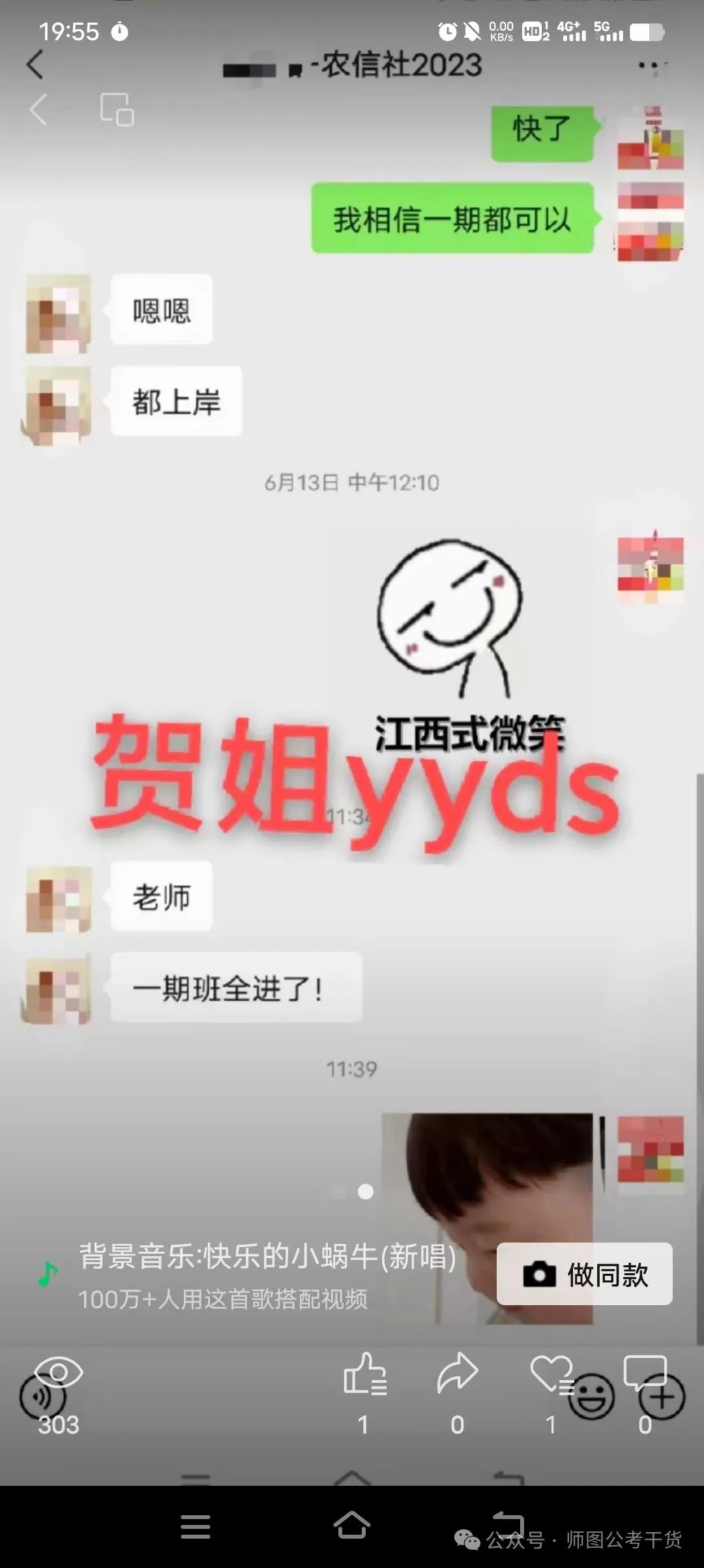
Task: Share this post via arrow icon
Action: pyautogui.click(x=458, y=1373)
